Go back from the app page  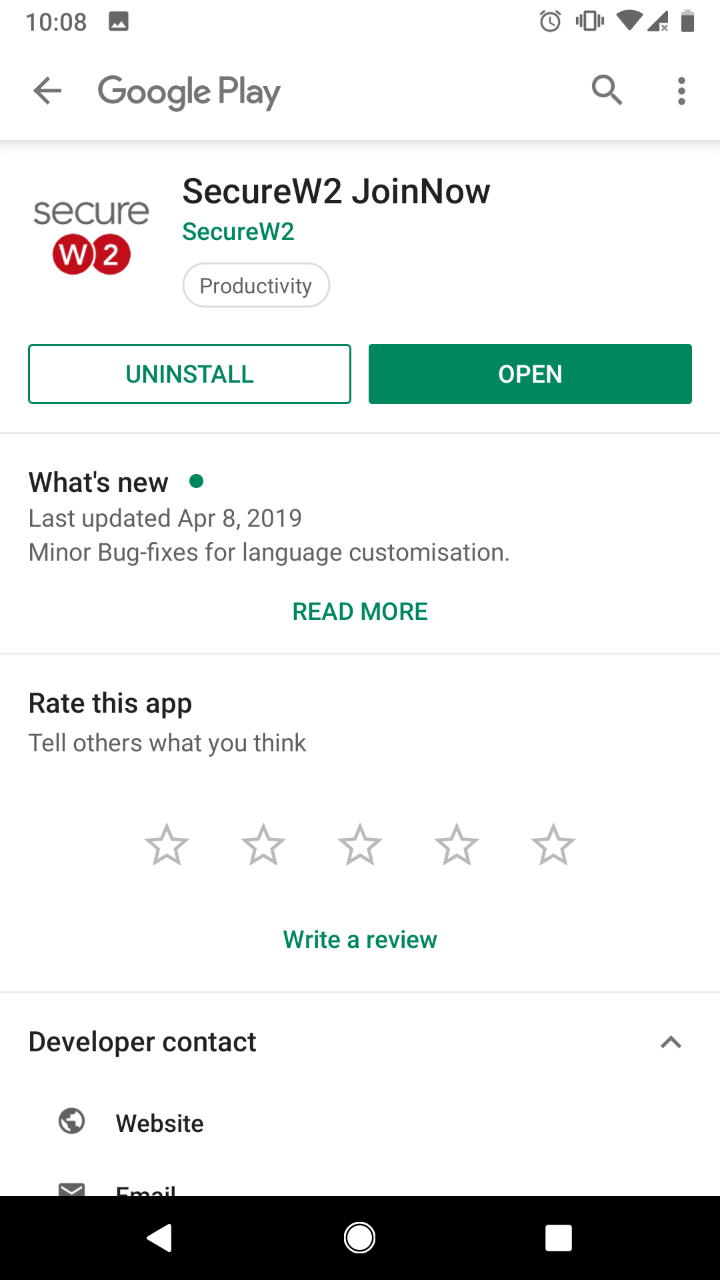tap(47, 91)
